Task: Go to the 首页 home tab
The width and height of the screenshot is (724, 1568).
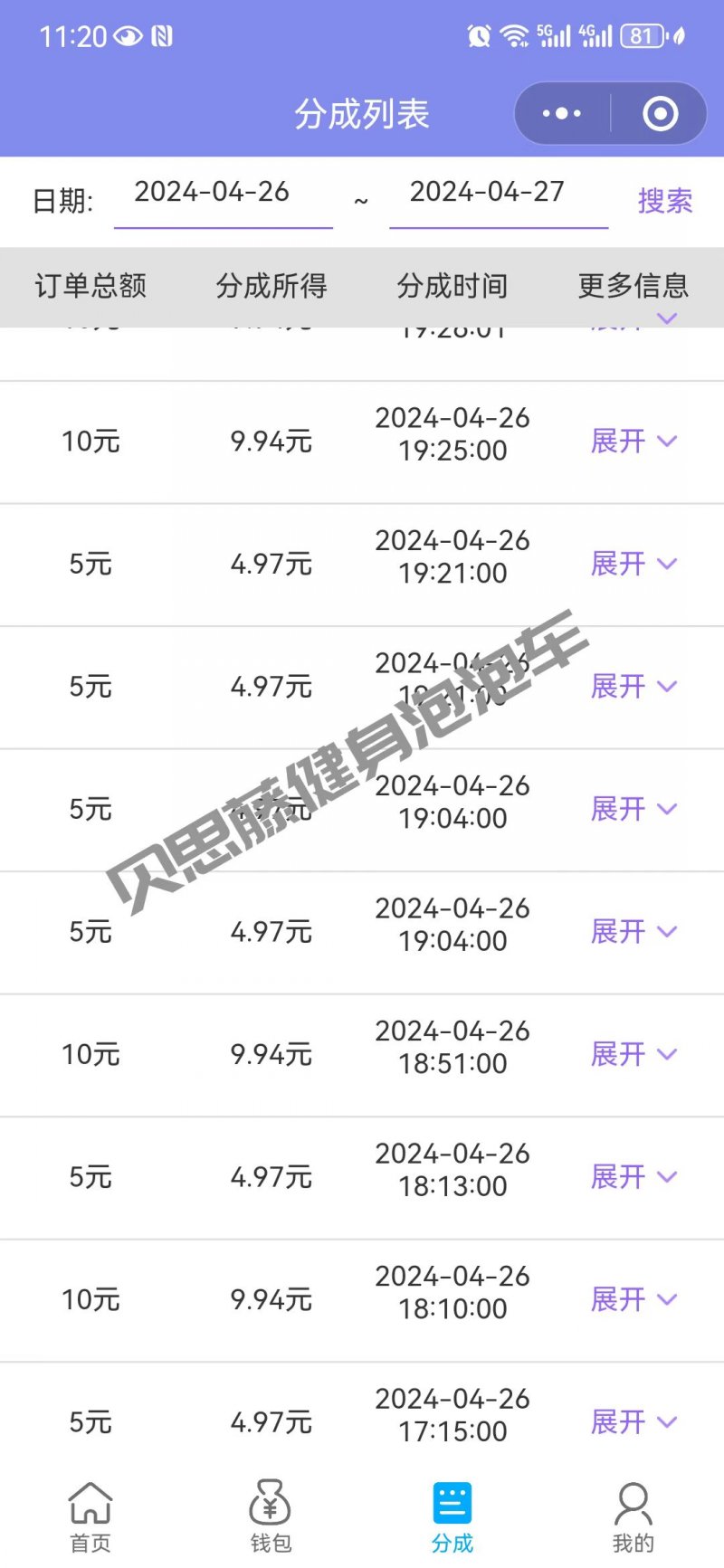Action: point(90,1516)
